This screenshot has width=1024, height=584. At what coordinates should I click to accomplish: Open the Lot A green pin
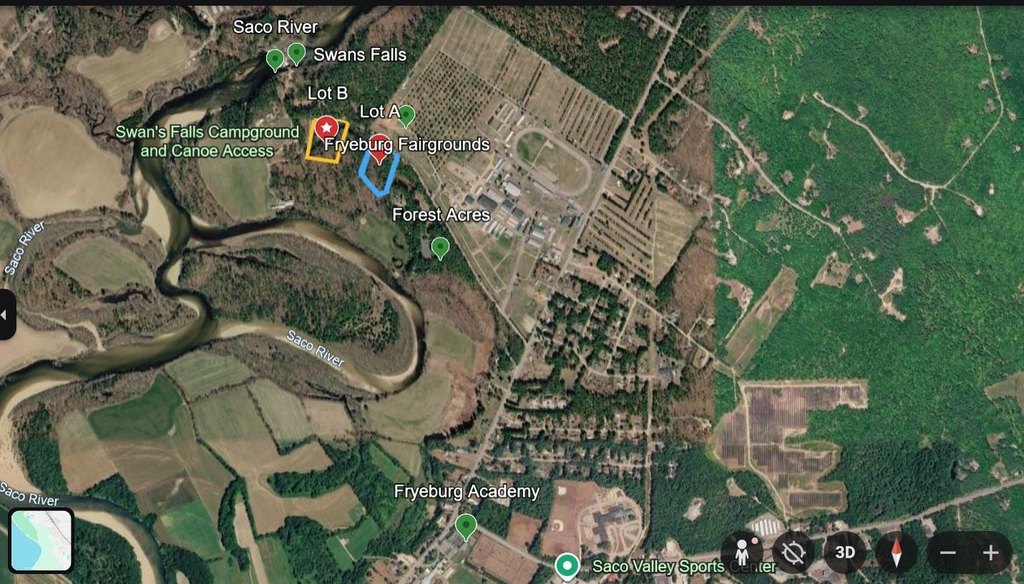406,114
